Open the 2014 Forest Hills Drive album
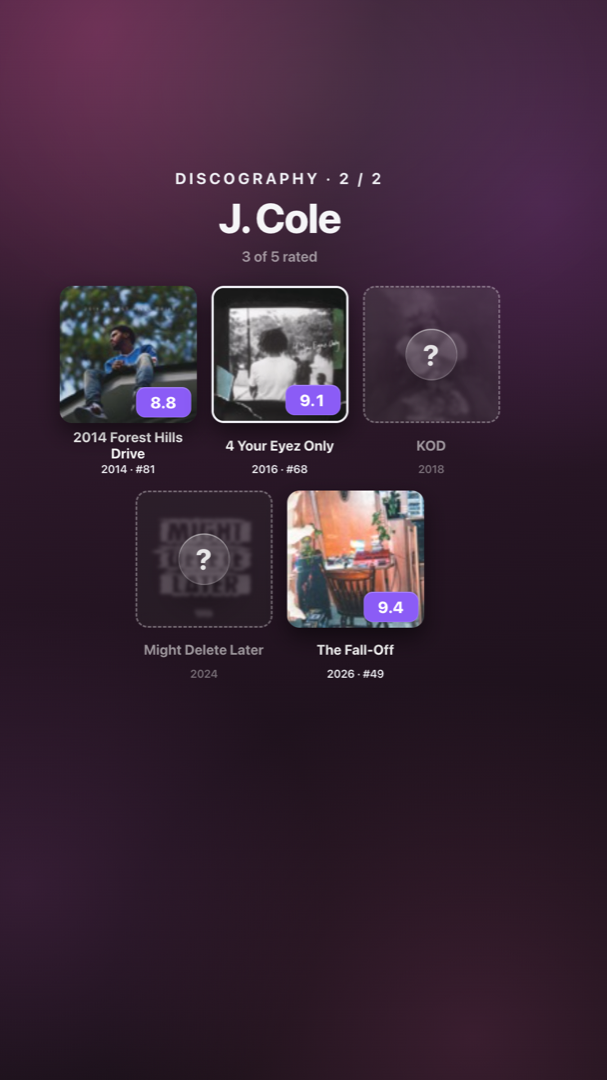The height and width of the screenshot is (1080, 607). tap(128, 354)
